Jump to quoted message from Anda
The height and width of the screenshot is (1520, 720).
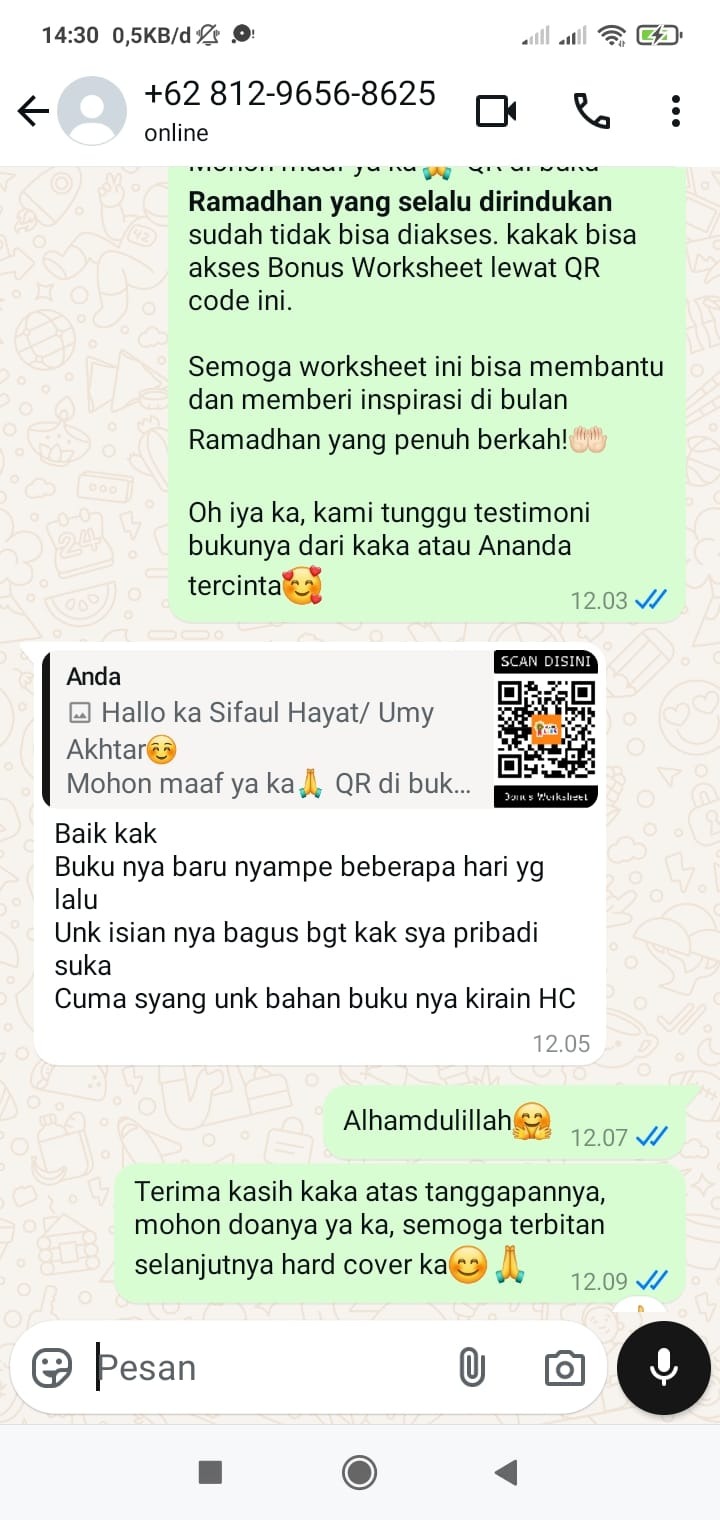(x=320, y=729)
